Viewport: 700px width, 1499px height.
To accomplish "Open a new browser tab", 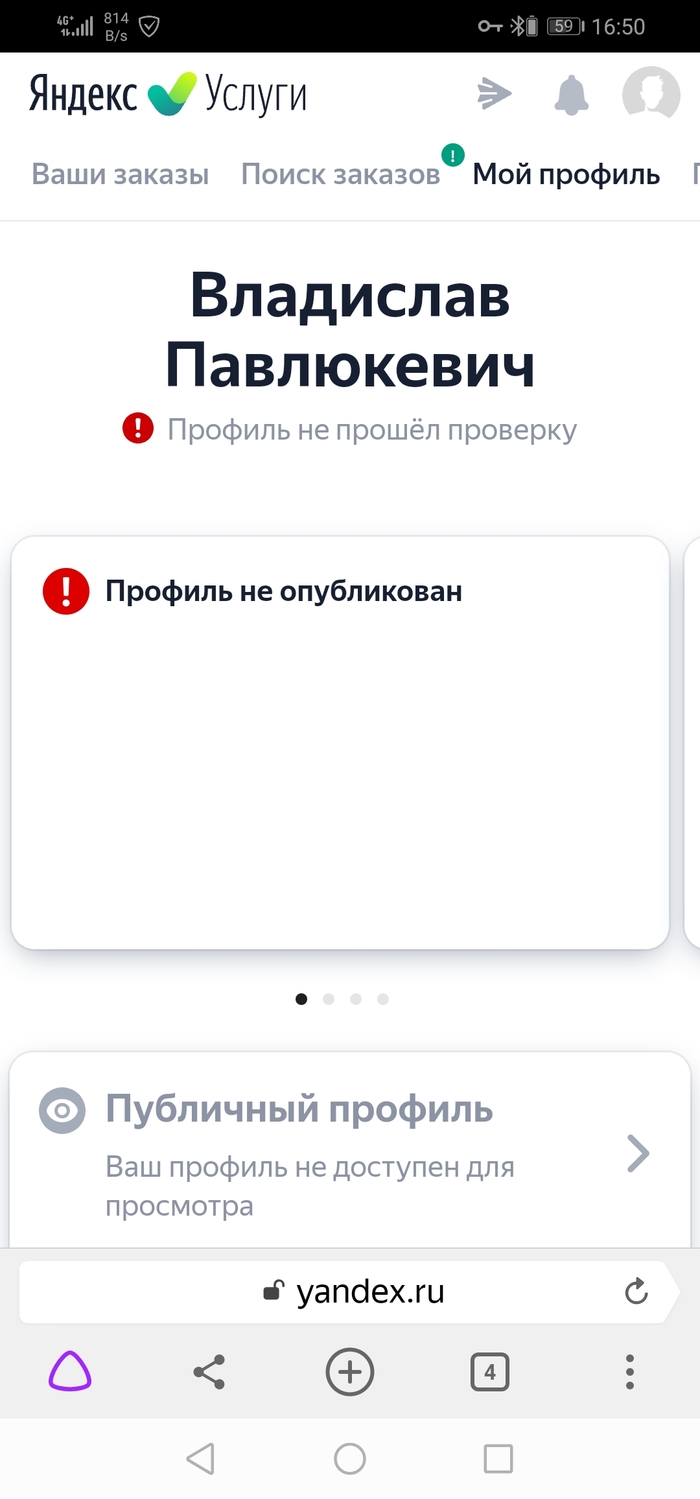I will point(350,1372).
